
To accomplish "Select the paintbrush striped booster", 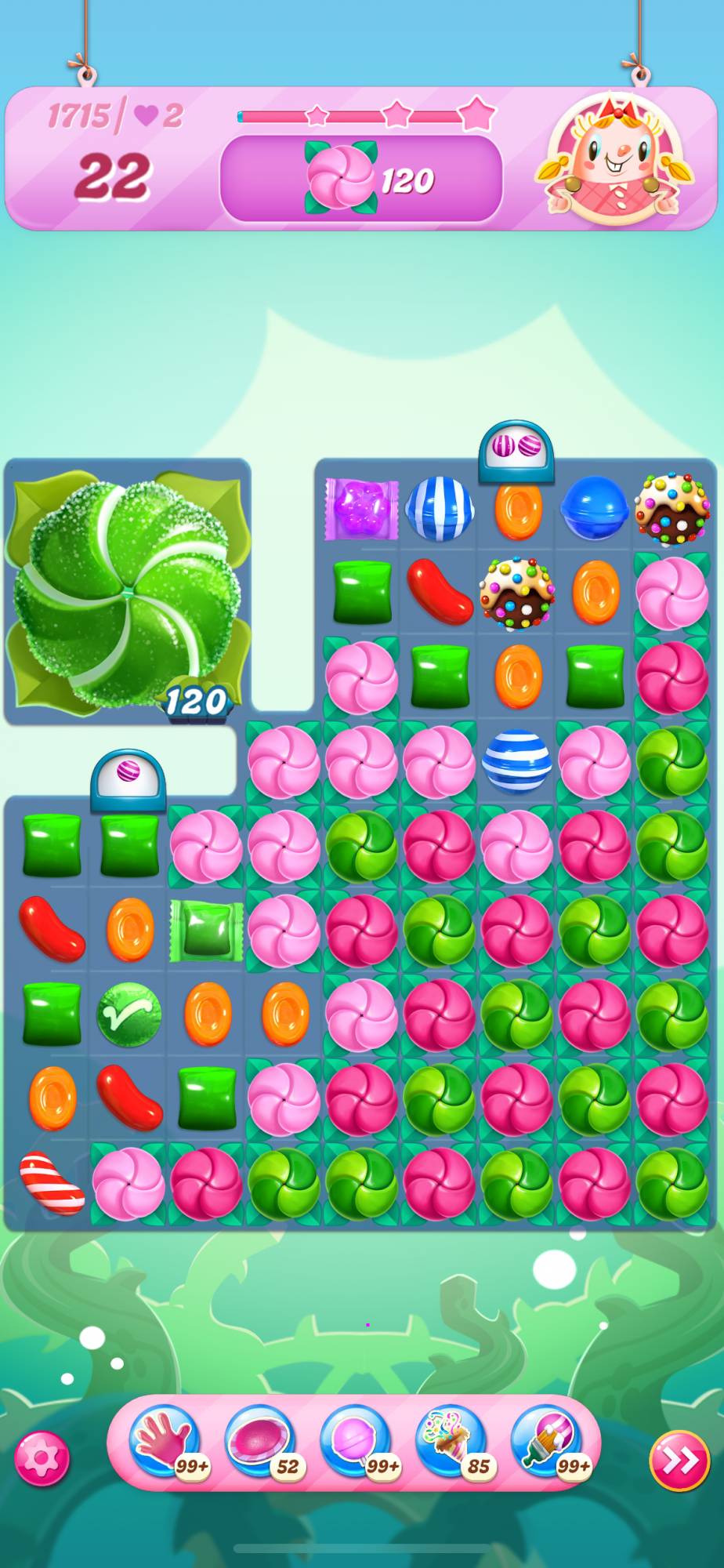I will pyautogui.click(x=546, y=1441).
